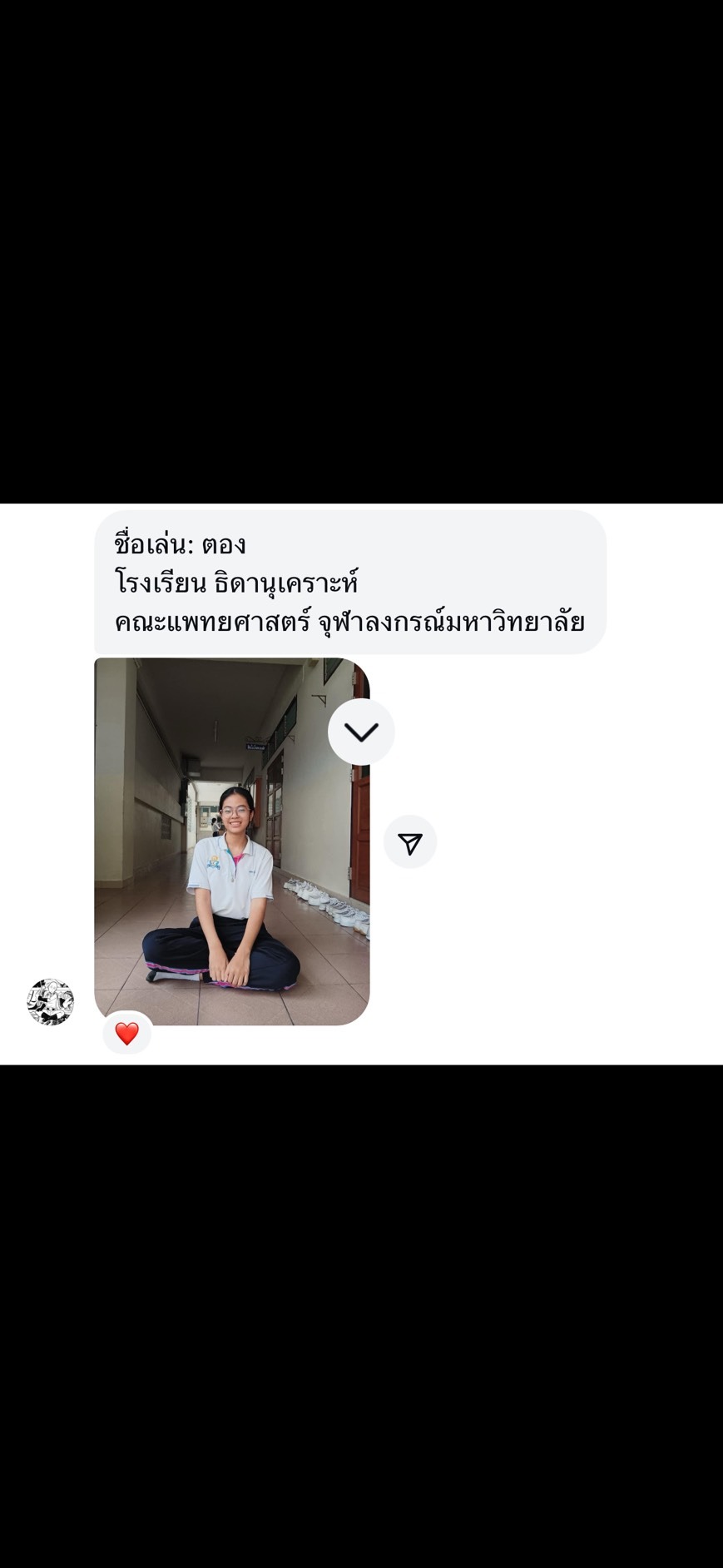Forward the photo using the share icon
This screenshot has width=723, height=1568.
(410, 842)
